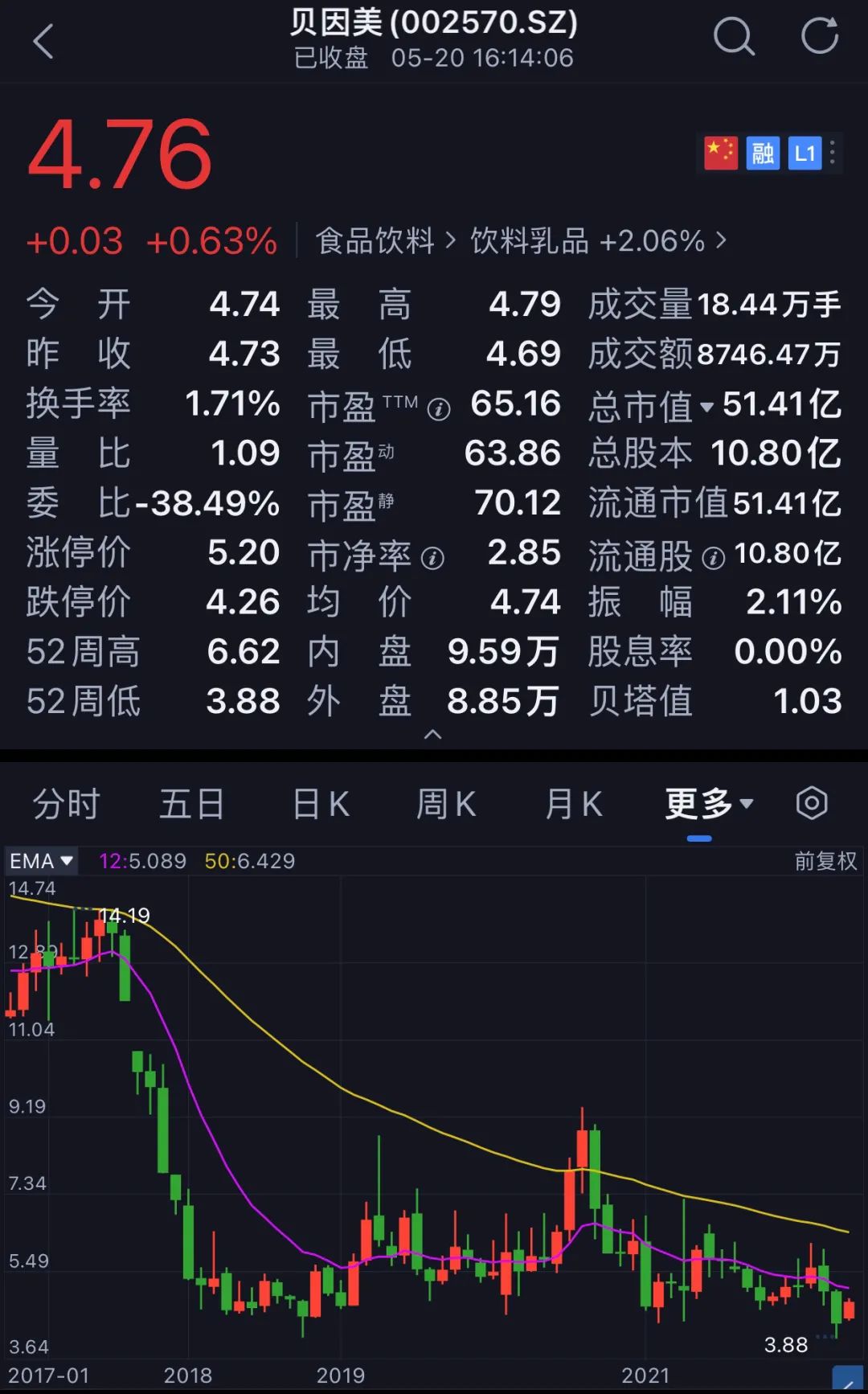Show info for 市盈 TTM
This screenshot has height=1394, width=868.
[439, 409]
